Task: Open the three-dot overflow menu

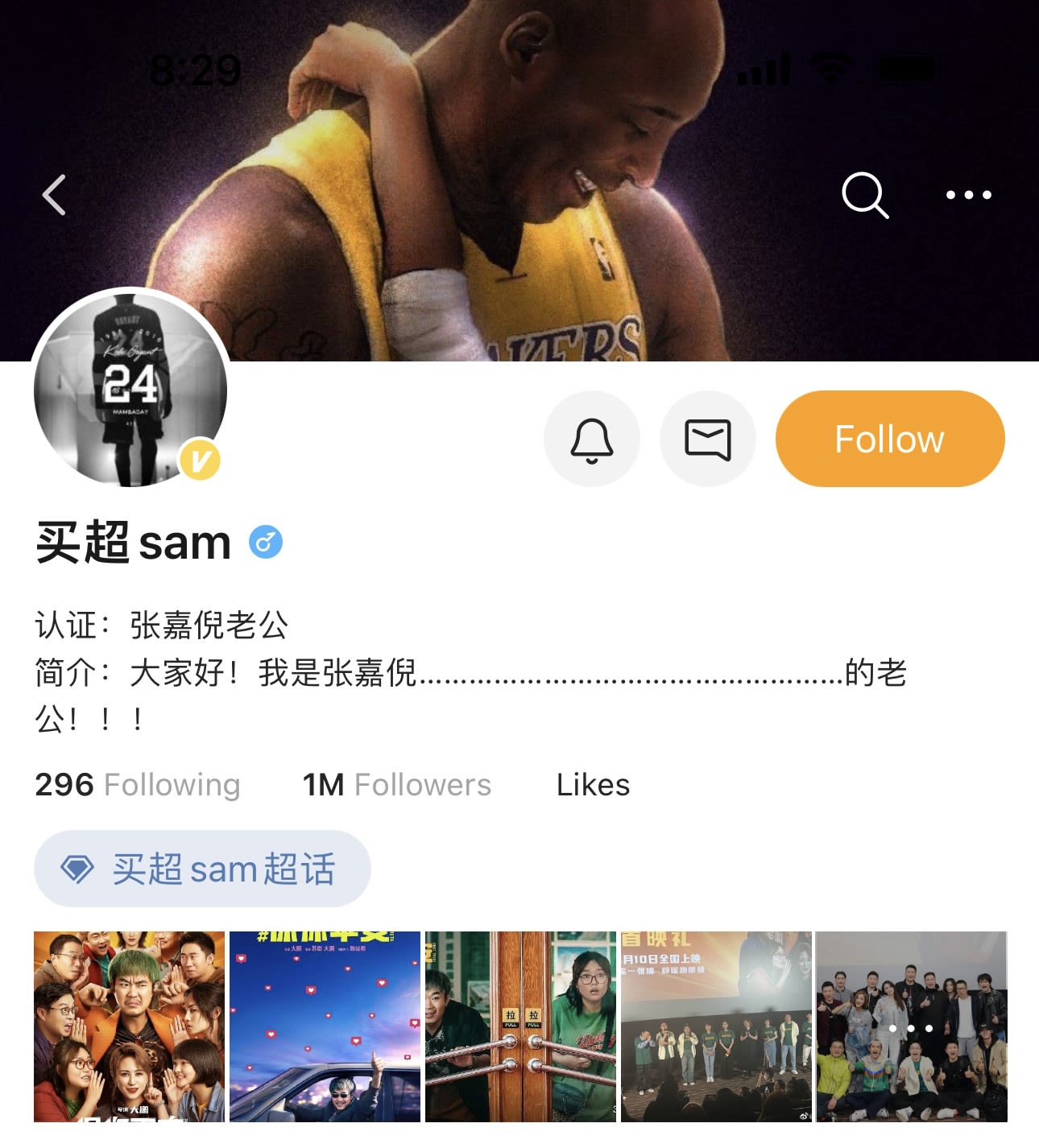Action: click(968, 195)
